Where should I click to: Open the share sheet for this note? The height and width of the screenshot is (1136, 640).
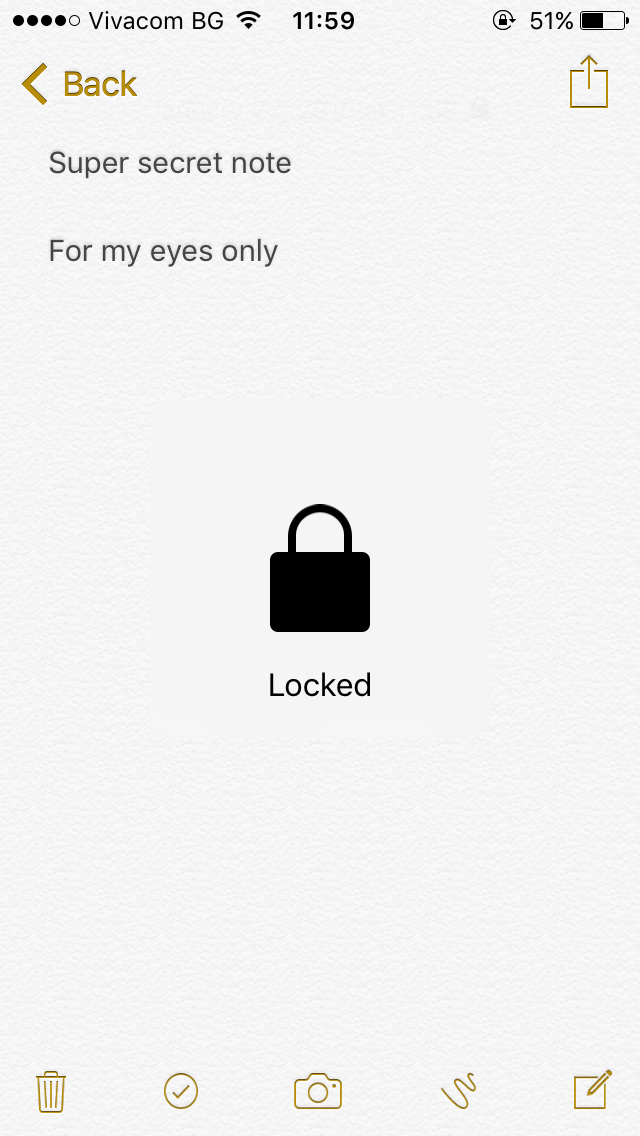589,82
